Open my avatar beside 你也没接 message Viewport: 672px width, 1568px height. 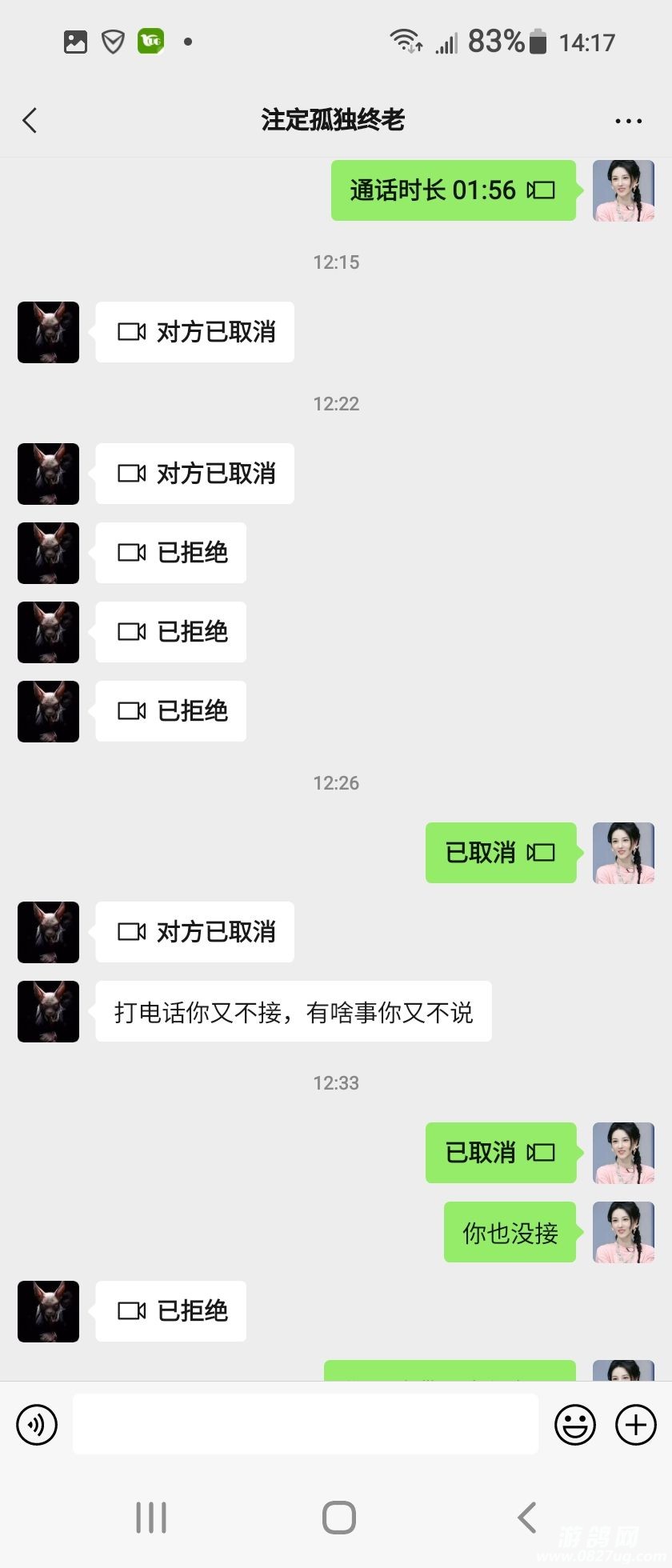coord(623,1232)
